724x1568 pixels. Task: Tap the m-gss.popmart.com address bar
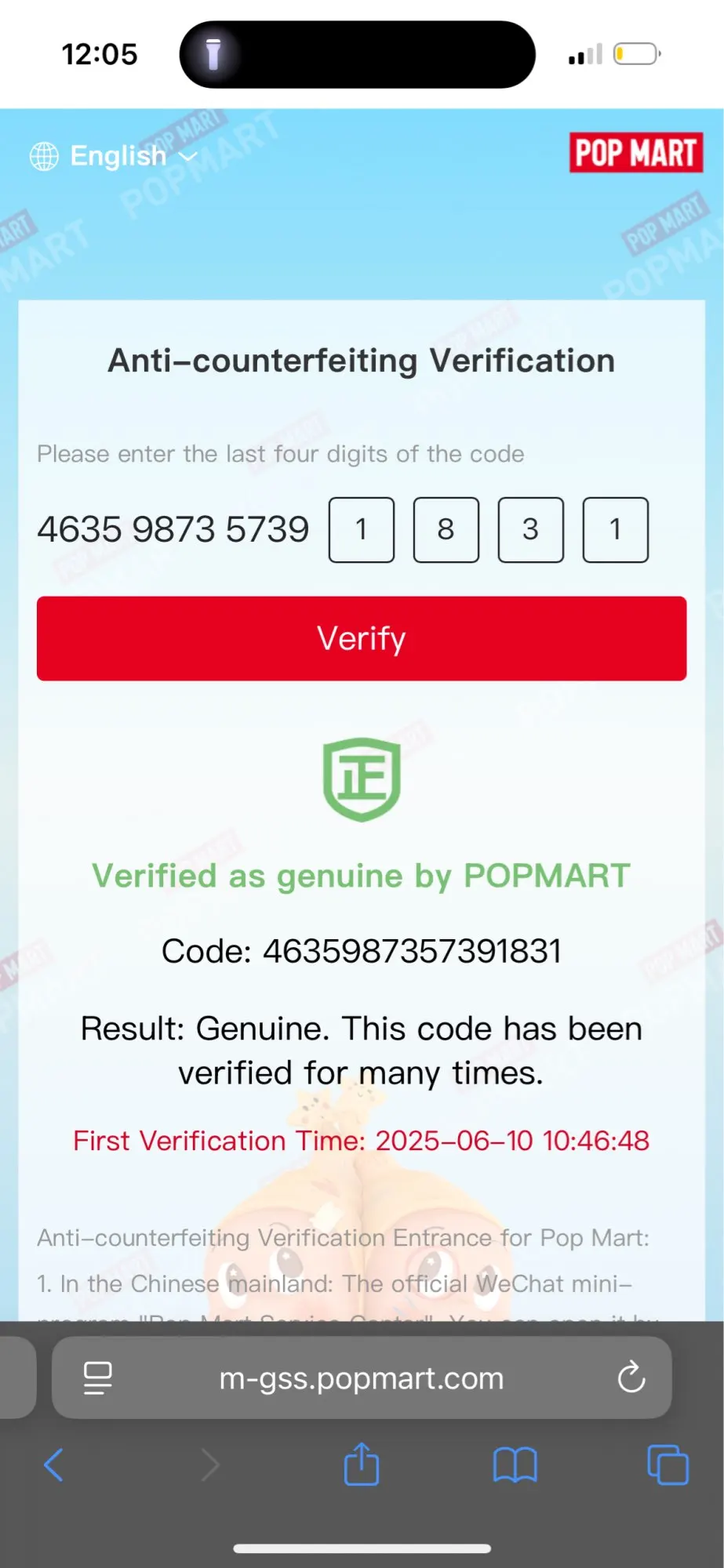[x=362, y=1377]
